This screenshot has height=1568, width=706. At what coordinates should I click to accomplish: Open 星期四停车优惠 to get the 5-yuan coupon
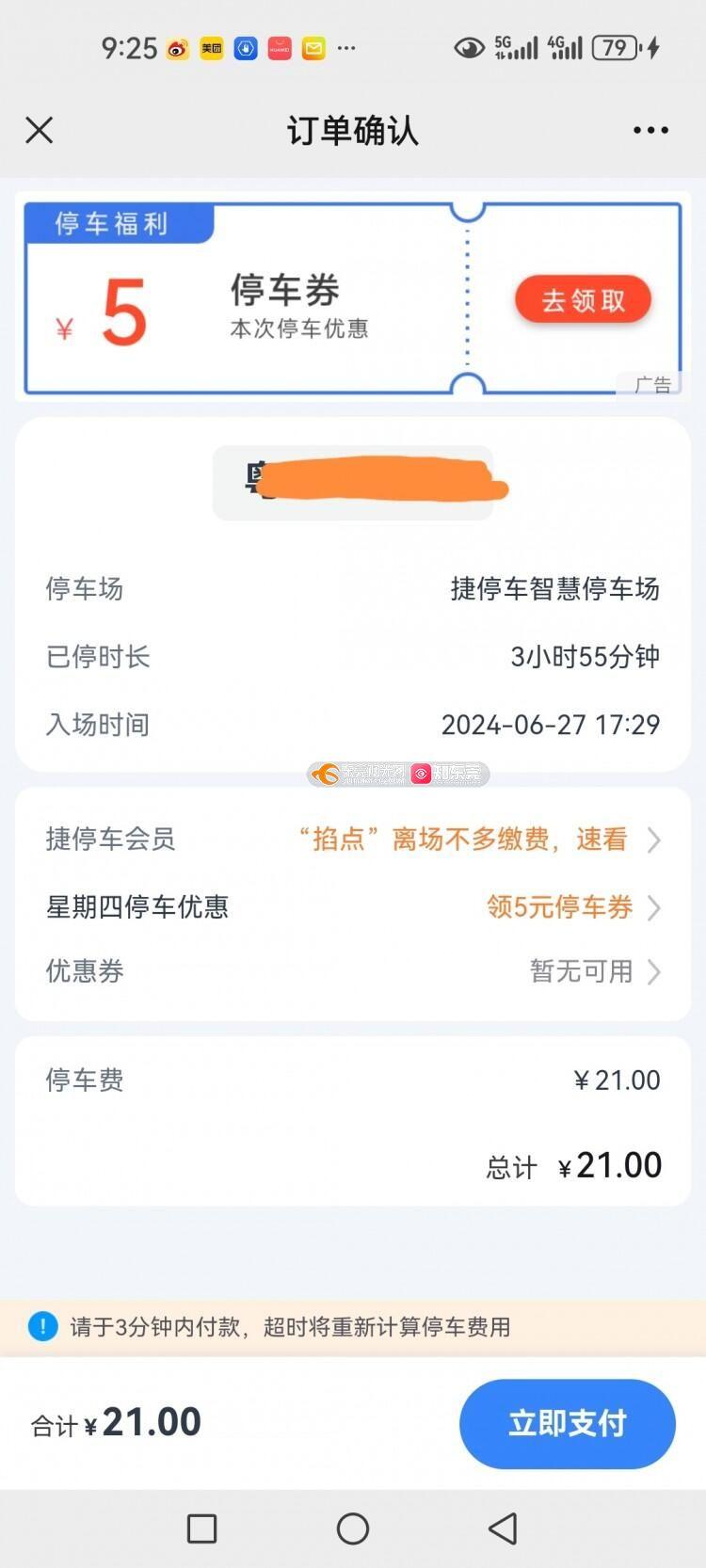click(x=353, y=906)
